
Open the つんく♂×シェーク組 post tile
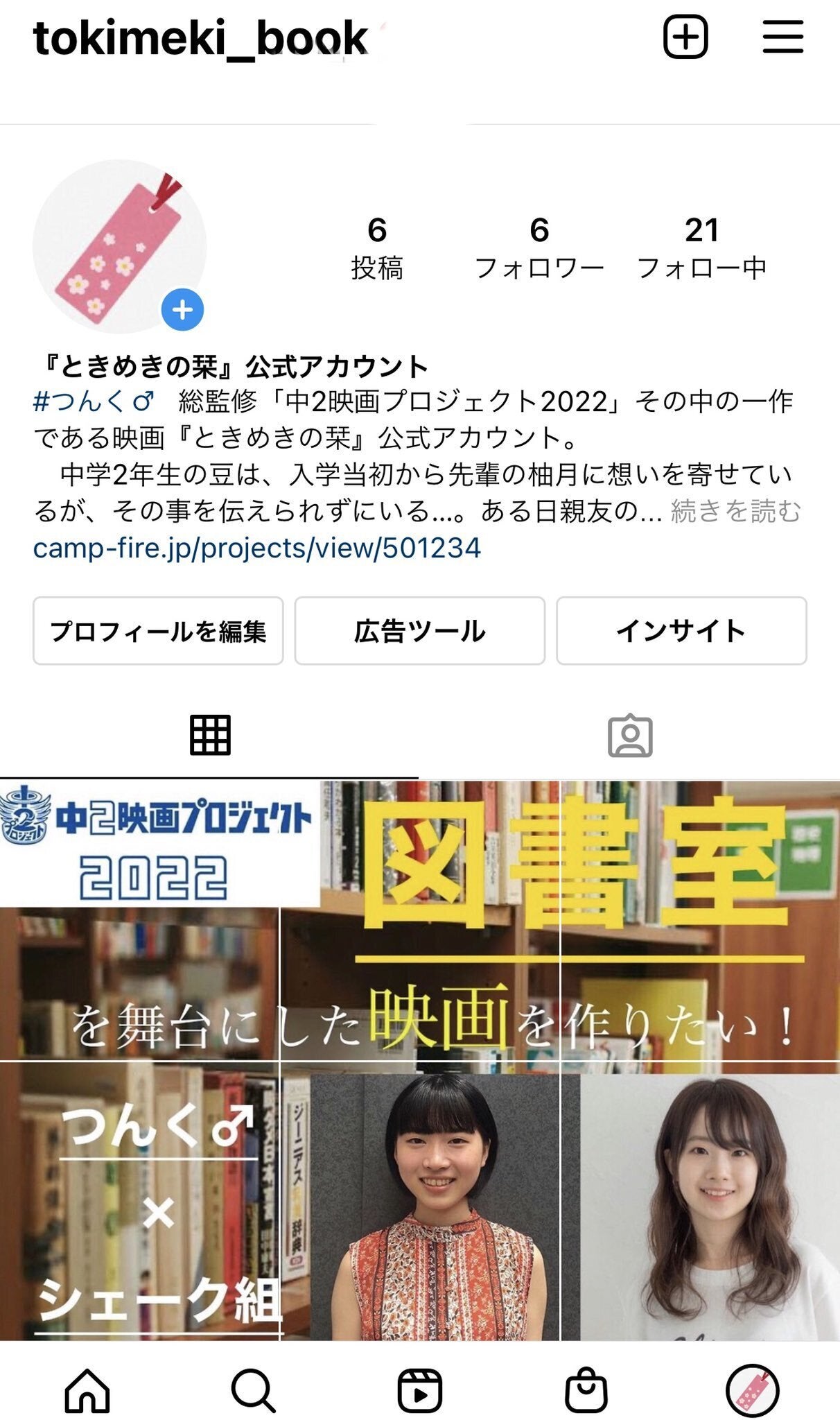(x=139, y=1200)
